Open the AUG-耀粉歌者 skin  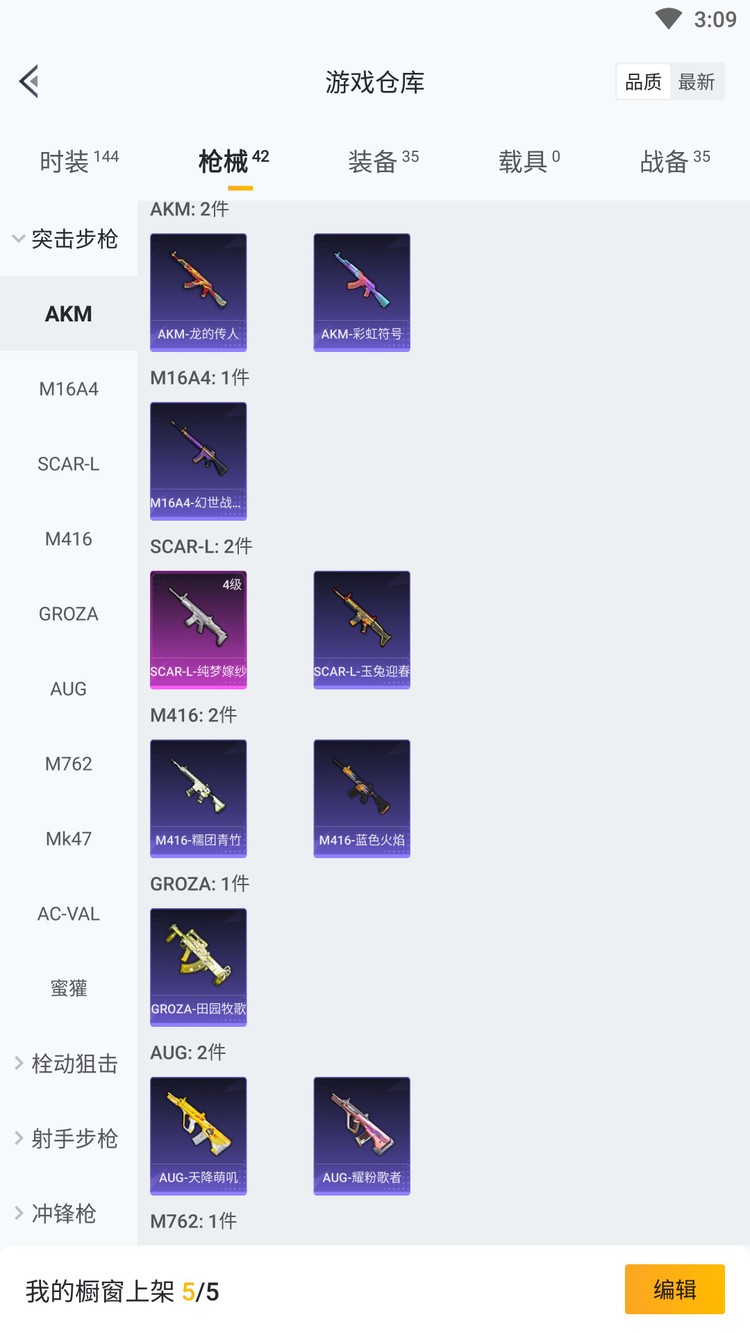pyautogui.click(x=362, y=1136)
